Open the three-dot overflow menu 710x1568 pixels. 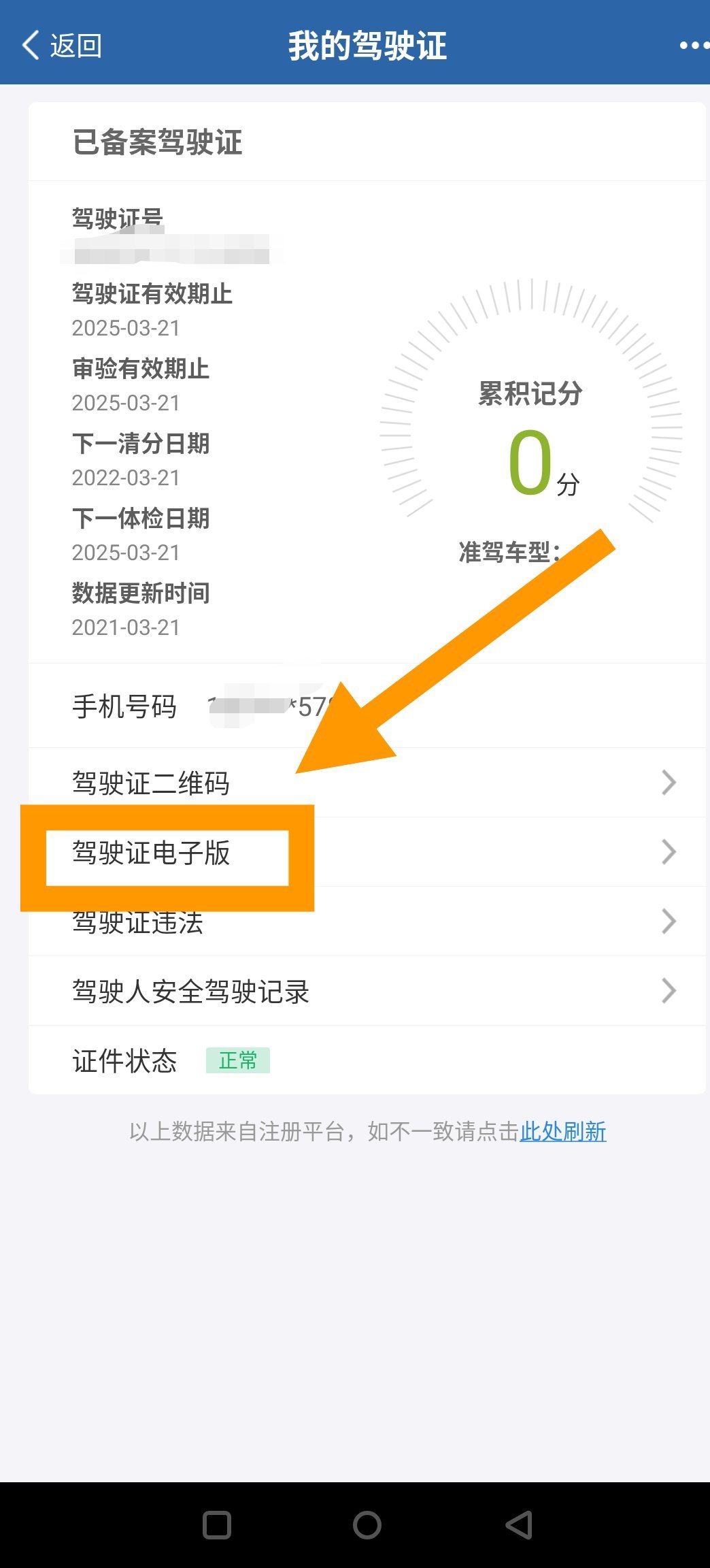click(x=692, y=46)
